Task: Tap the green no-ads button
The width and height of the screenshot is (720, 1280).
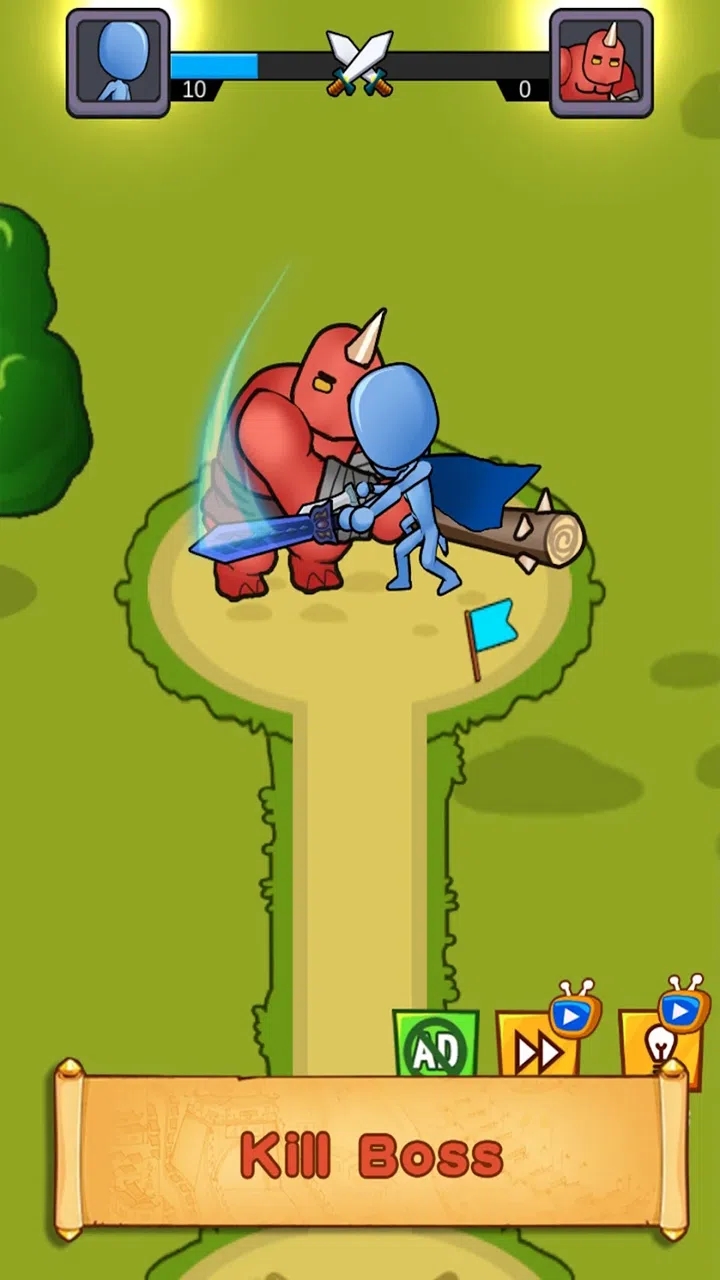Action: click(436, 1045)
